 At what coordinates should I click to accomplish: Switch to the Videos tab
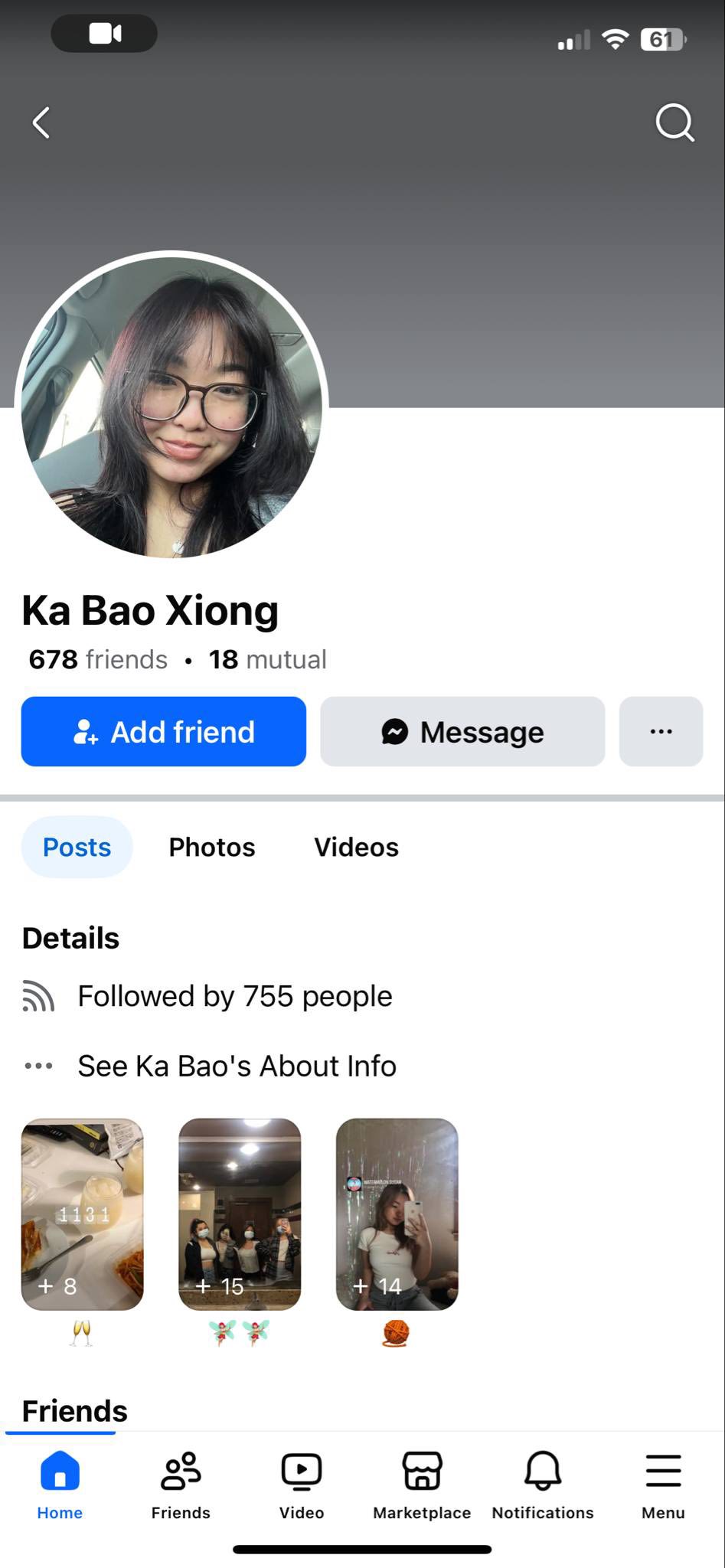pos(356,847)
